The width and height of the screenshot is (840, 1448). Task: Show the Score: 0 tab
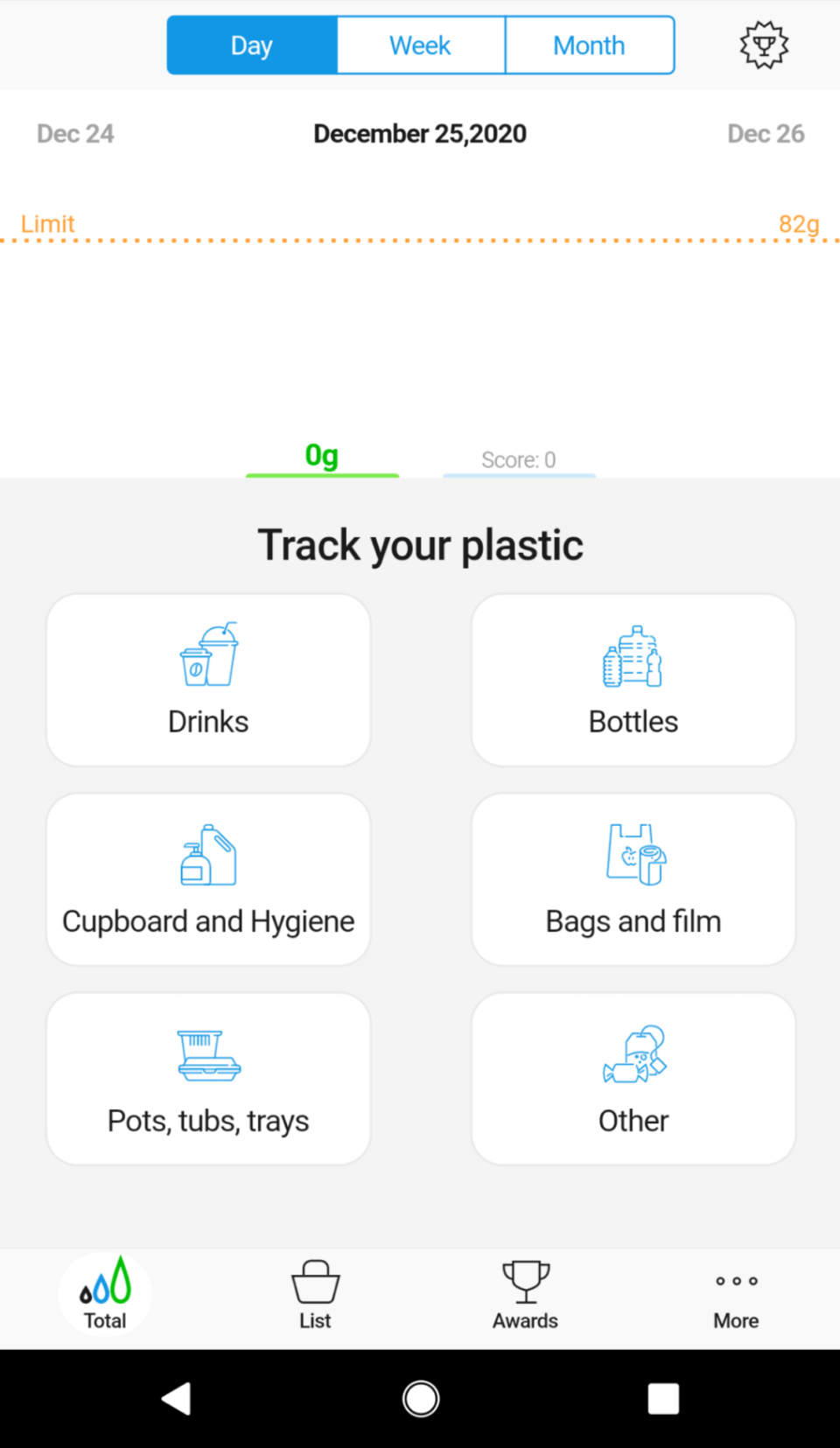click(519, 459)
